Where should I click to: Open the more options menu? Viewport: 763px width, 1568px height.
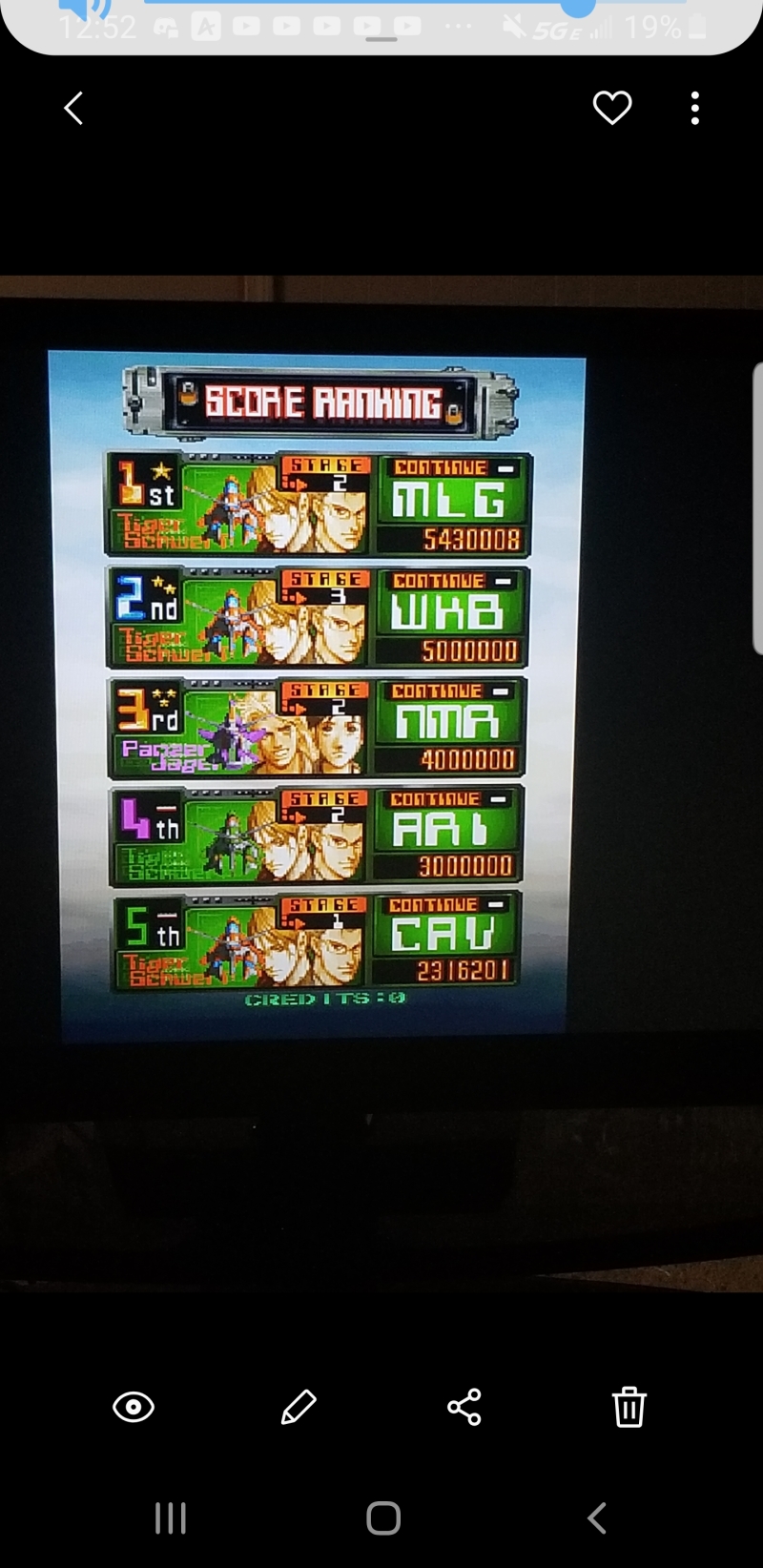coord(695,109)
